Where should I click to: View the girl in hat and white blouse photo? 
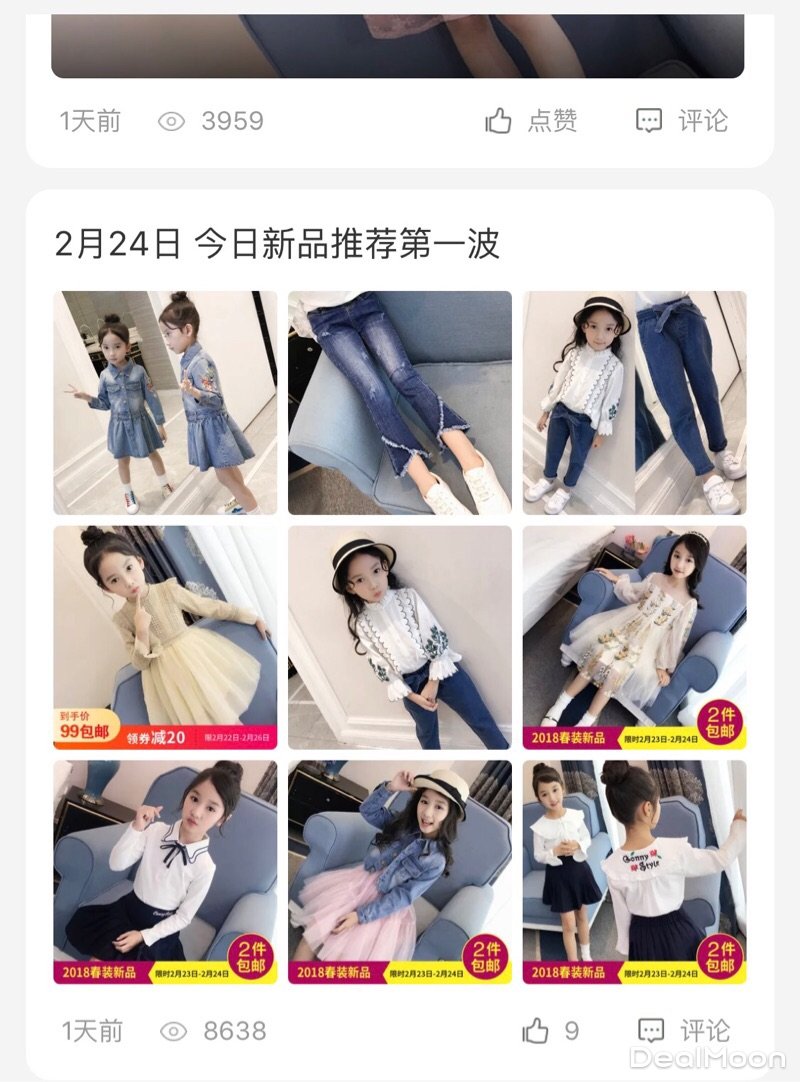(x=400, y=637)
